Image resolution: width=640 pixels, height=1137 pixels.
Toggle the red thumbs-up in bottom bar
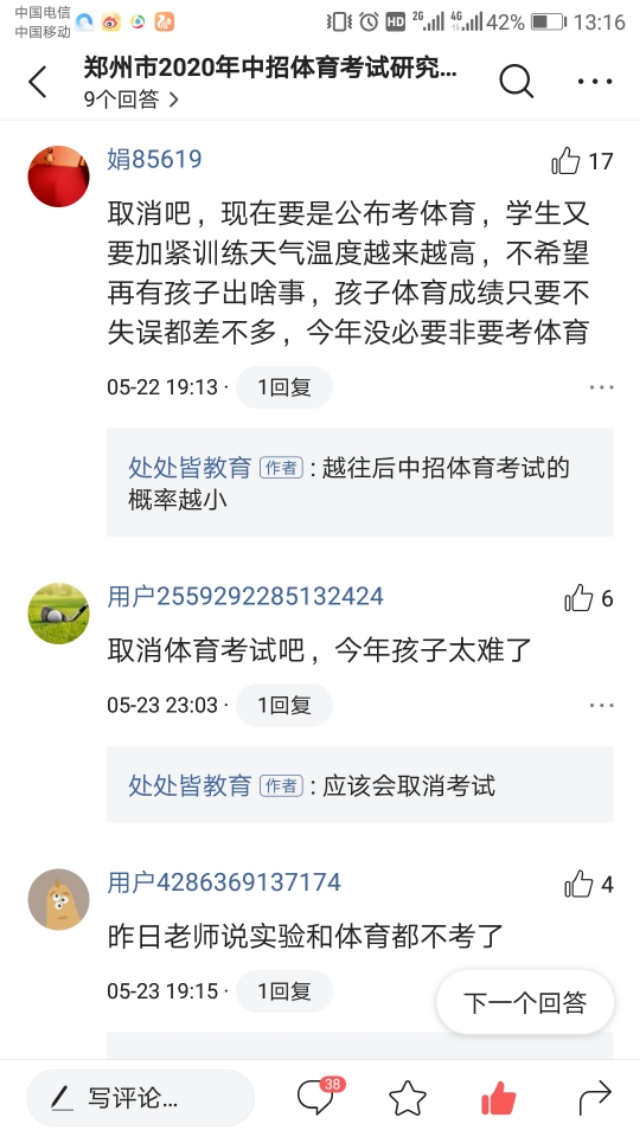point(499,1098)
